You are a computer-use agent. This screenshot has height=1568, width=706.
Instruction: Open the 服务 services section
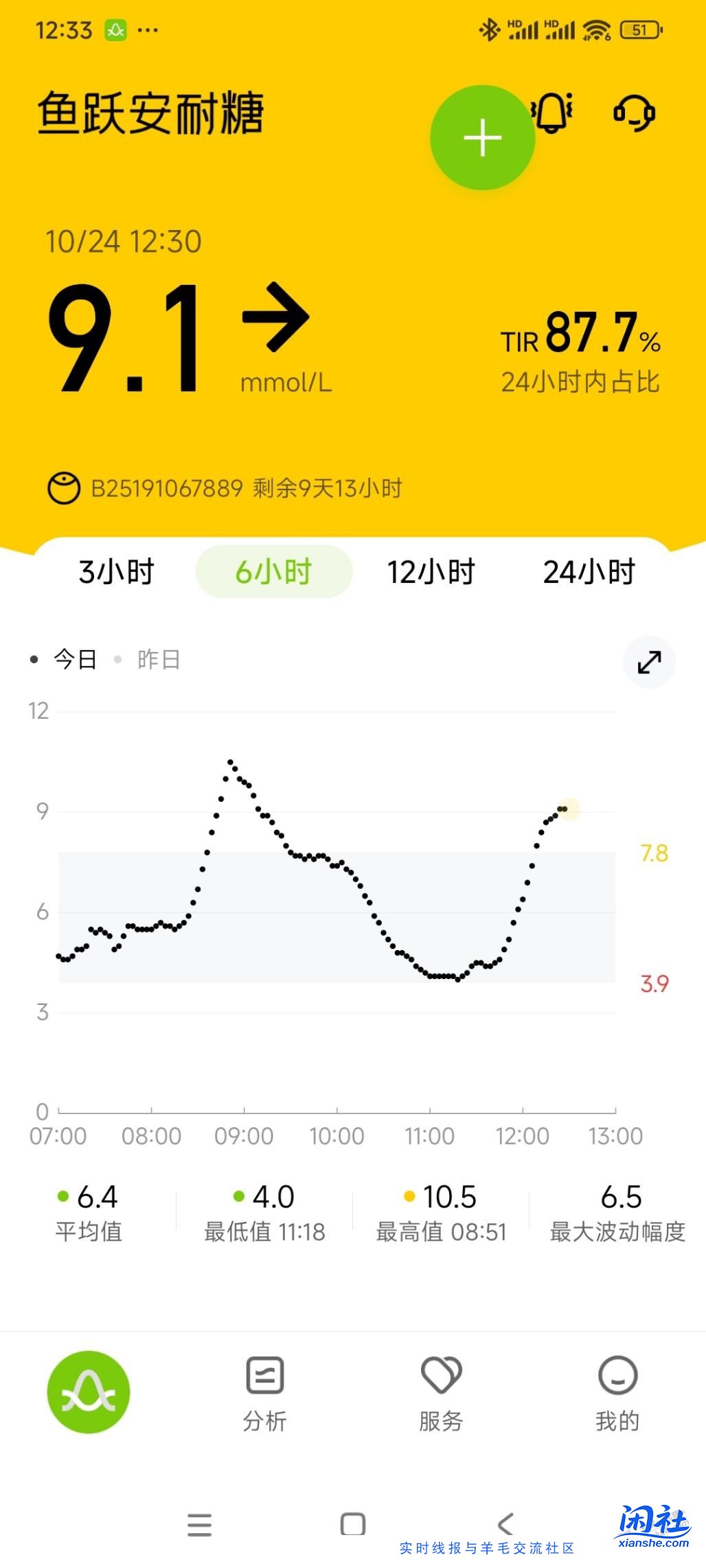441,1394
